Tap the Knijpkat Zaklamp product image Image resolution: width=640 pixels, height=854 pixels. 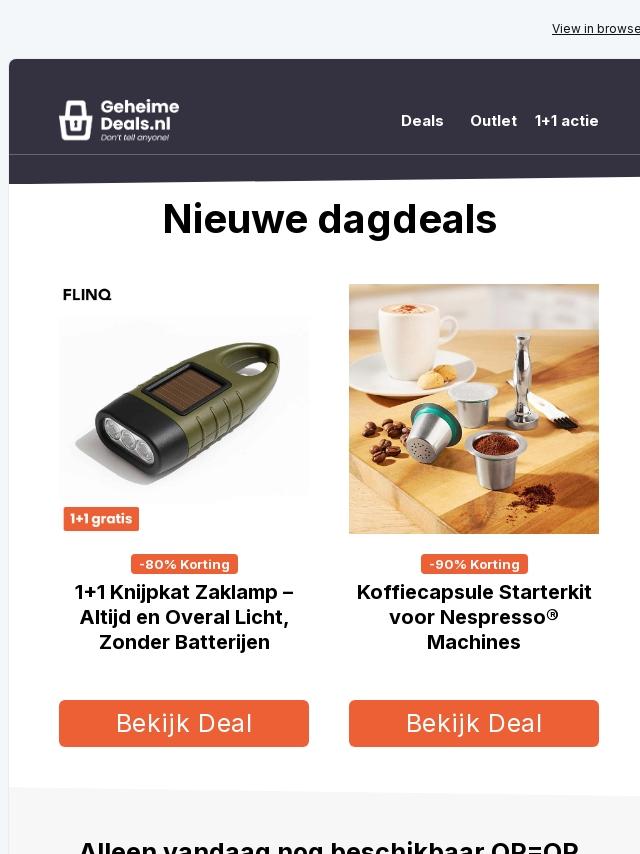pyautogui.click(x=184, y=408)
